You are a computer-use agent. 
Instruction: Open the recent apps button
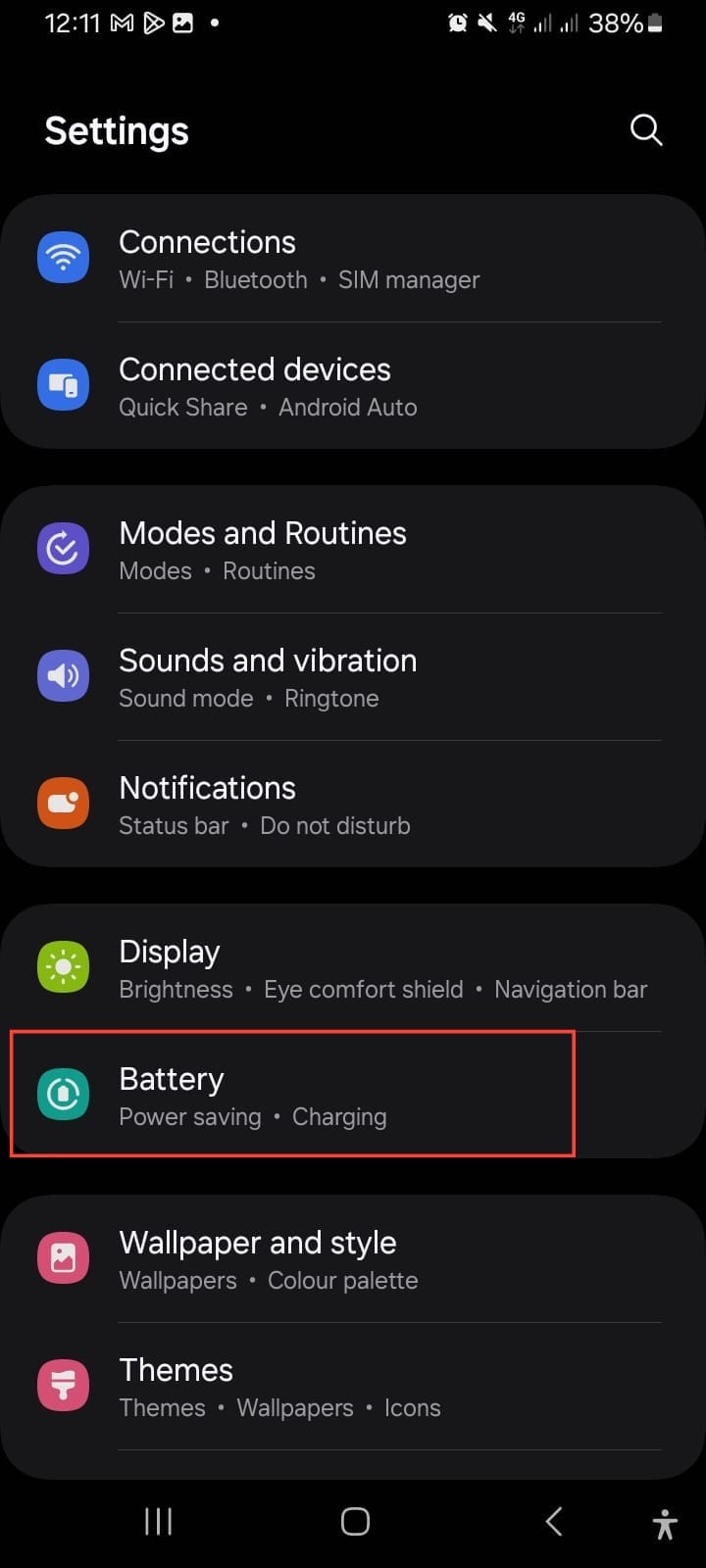tap(158, 1521)
